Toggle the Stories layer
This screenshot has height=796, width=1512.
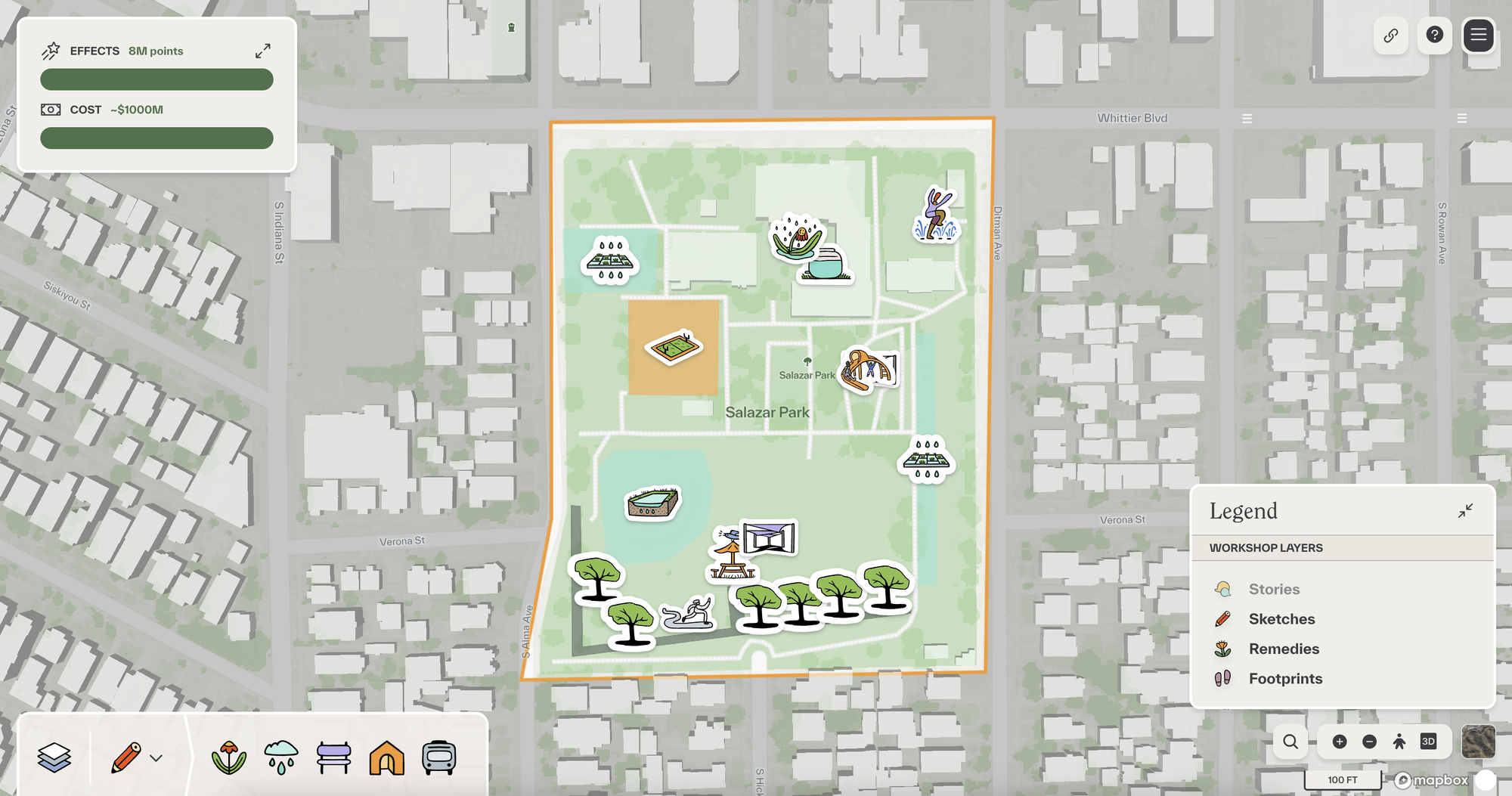pos(1273,589)
